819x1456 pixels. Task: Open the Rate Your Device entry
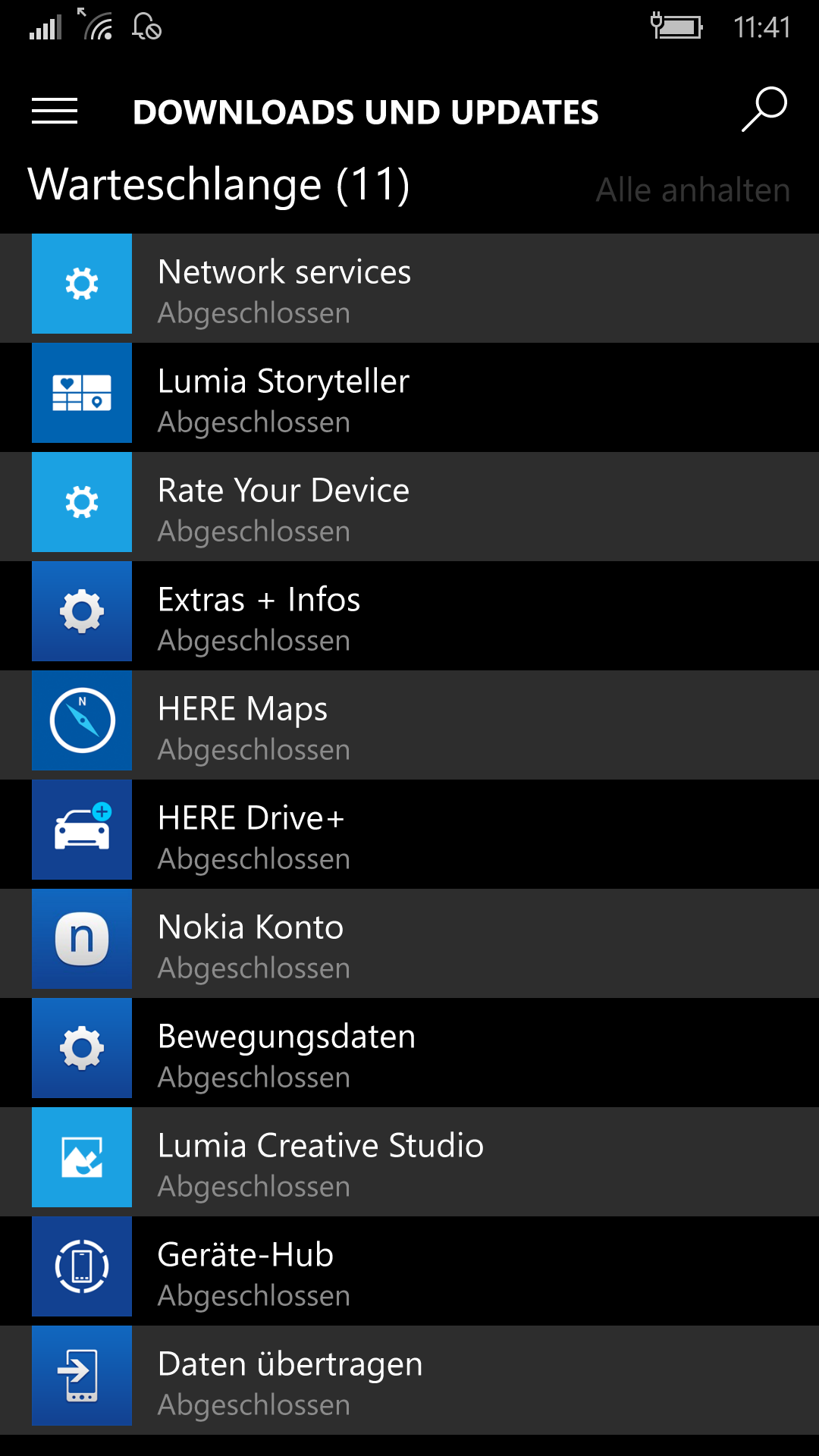[409, 507]
